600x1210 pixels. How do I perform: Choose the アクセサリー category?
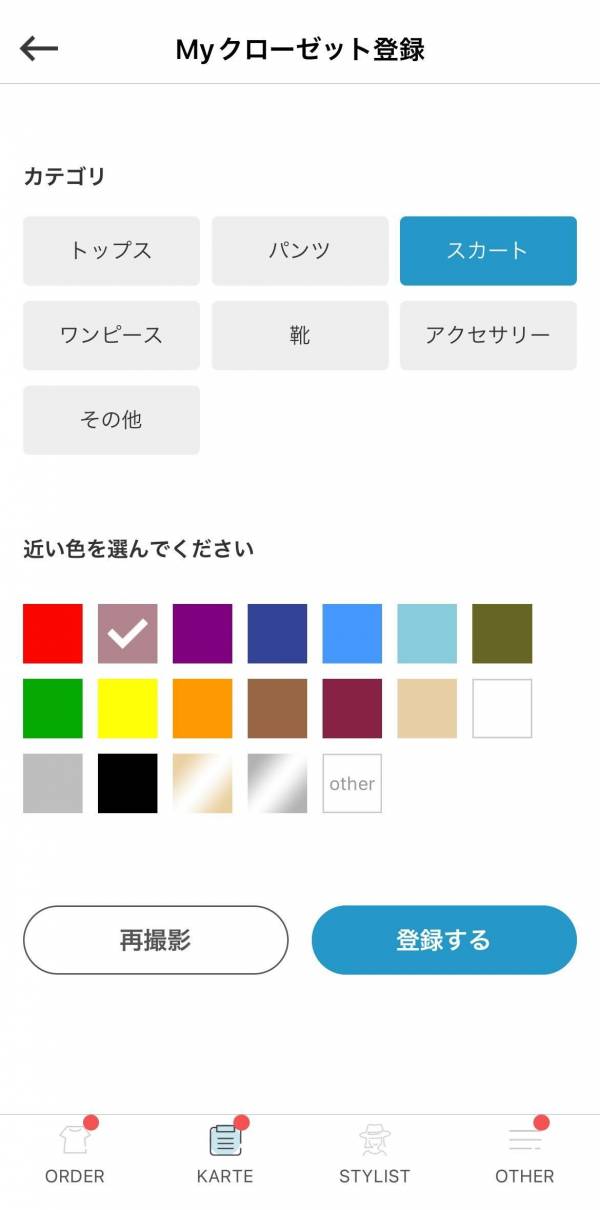[488, 336]
